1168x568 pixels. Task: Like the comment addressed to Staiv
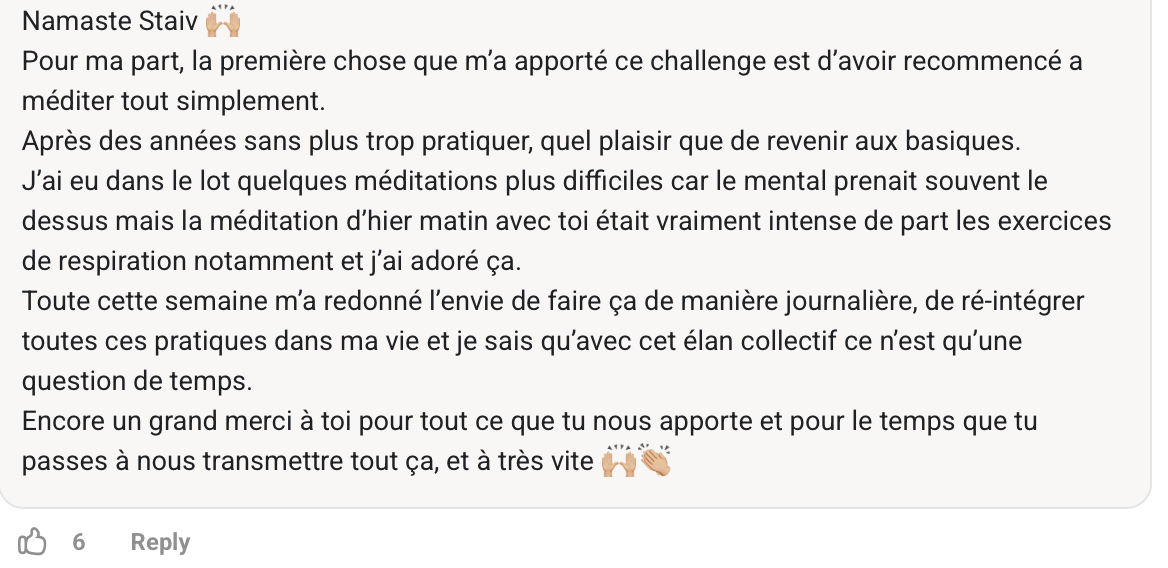(33, 543)
